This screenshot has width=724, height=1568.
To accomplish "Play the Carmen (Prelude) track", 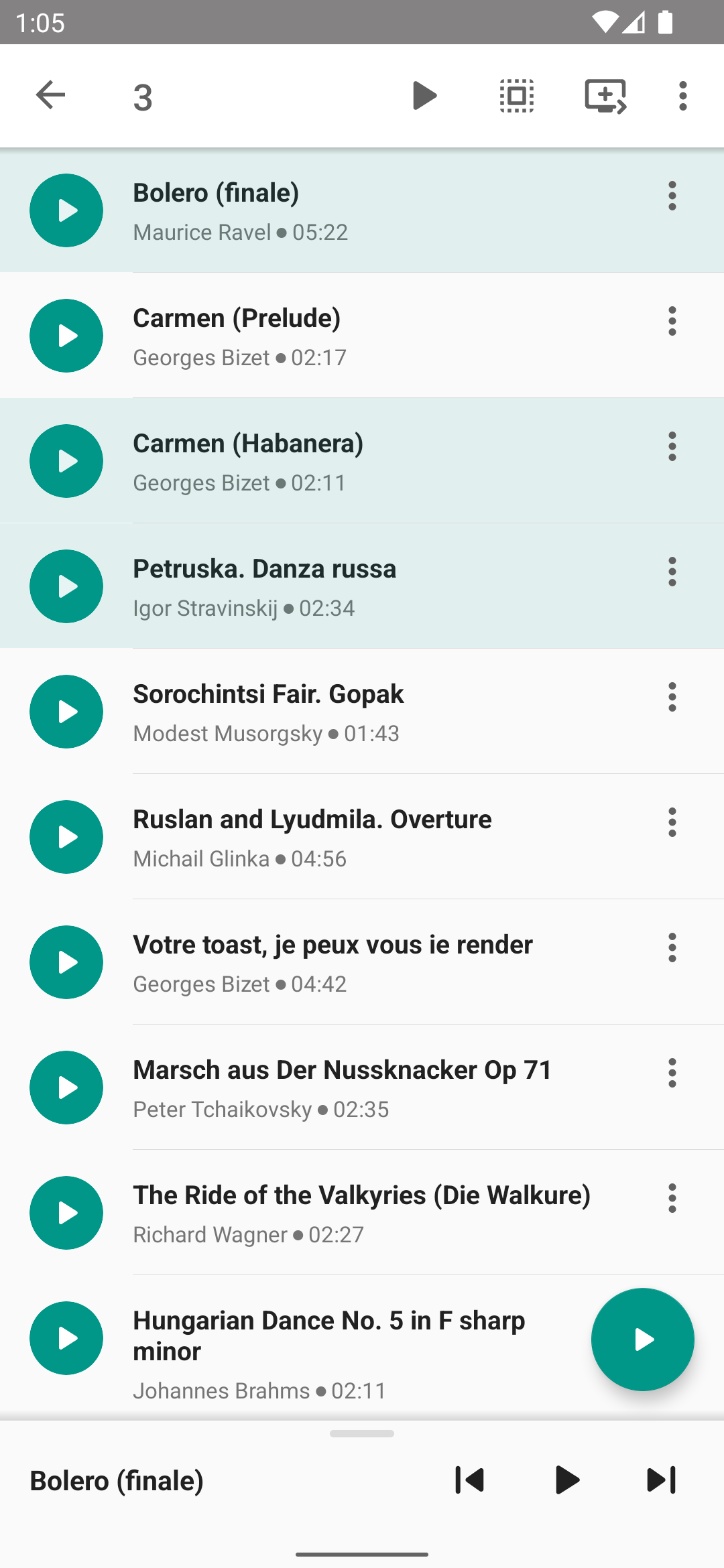I will tap(66, 336).
